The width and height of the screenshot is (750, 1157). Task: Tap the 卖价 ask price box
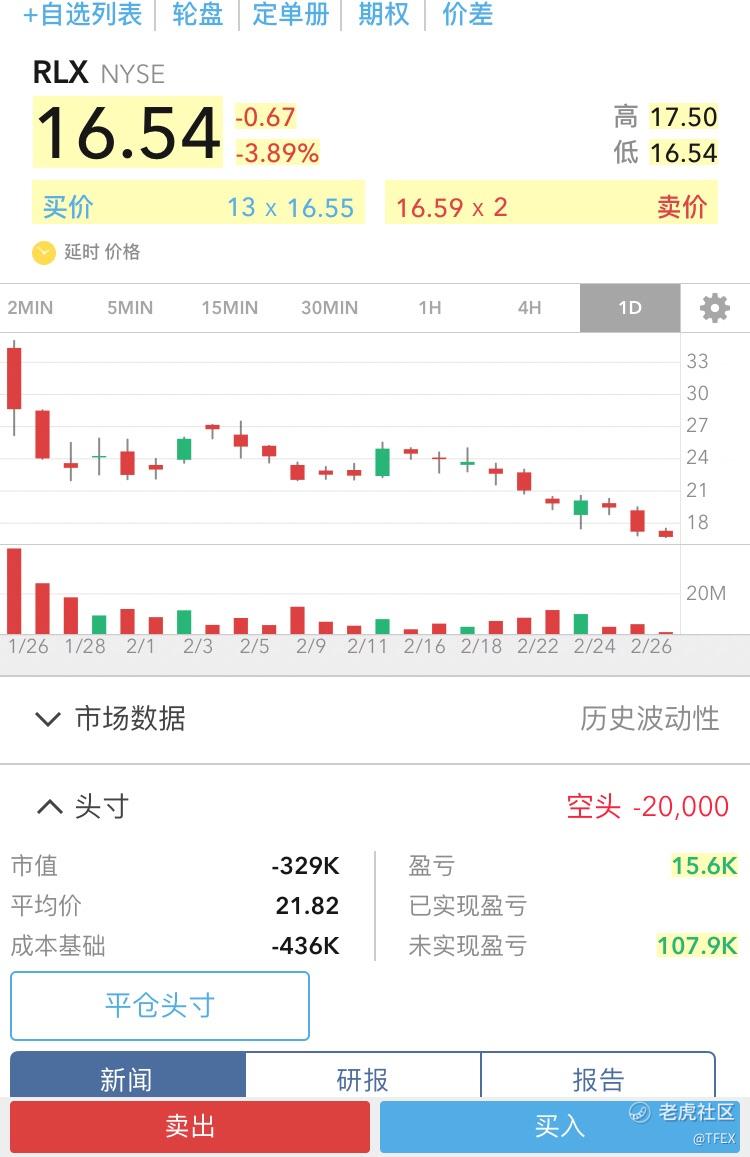point(551,207)
